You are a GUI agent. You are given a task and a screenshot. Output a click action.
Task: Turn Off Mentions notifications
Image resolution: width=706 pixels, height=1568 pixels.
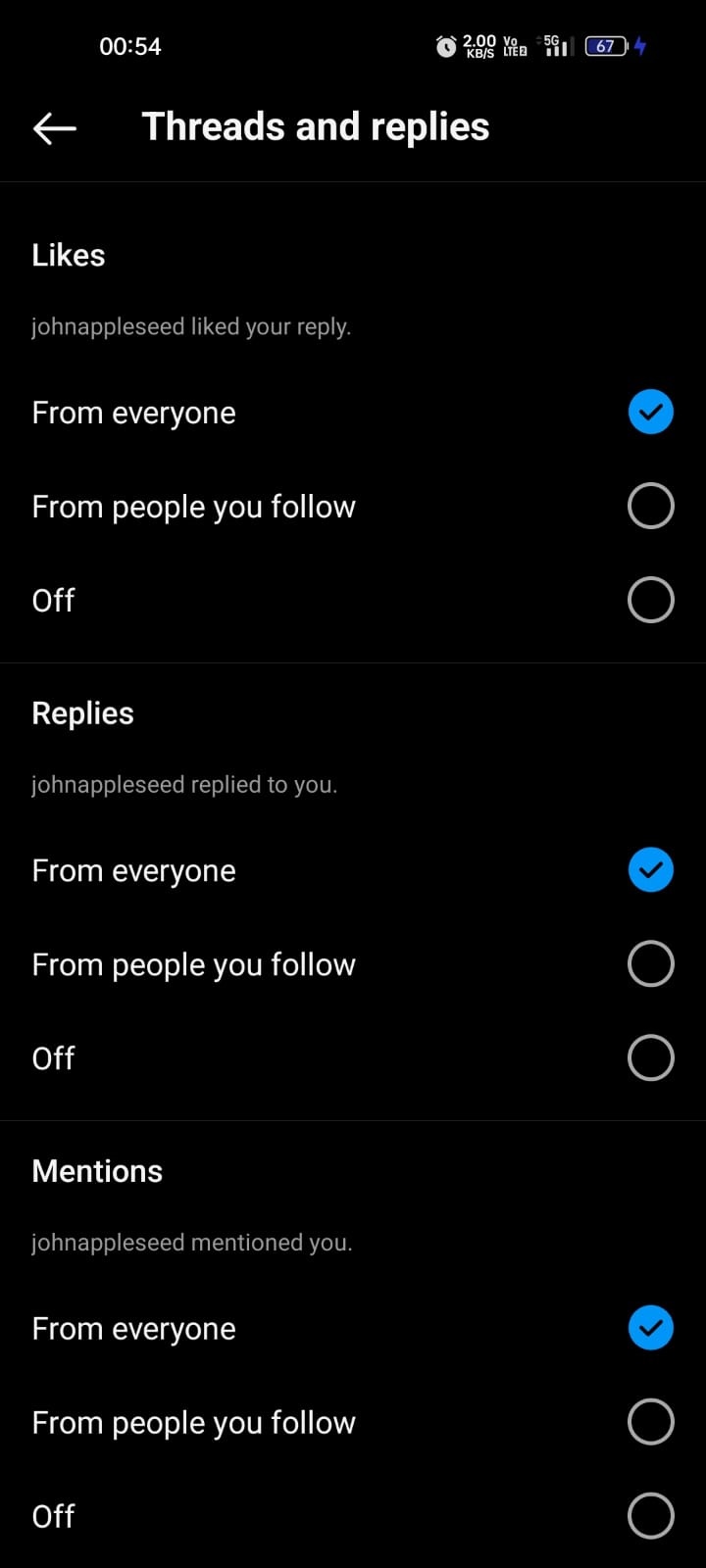coord(353,1516)
